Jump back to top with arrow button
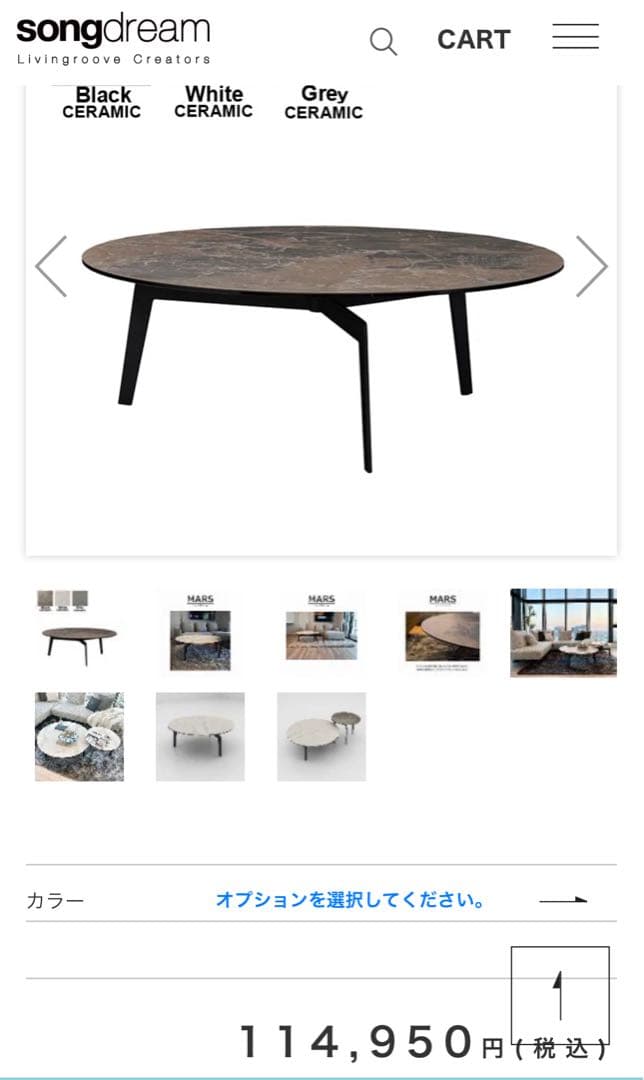644x1080 pixels. (x=560, y=995)
